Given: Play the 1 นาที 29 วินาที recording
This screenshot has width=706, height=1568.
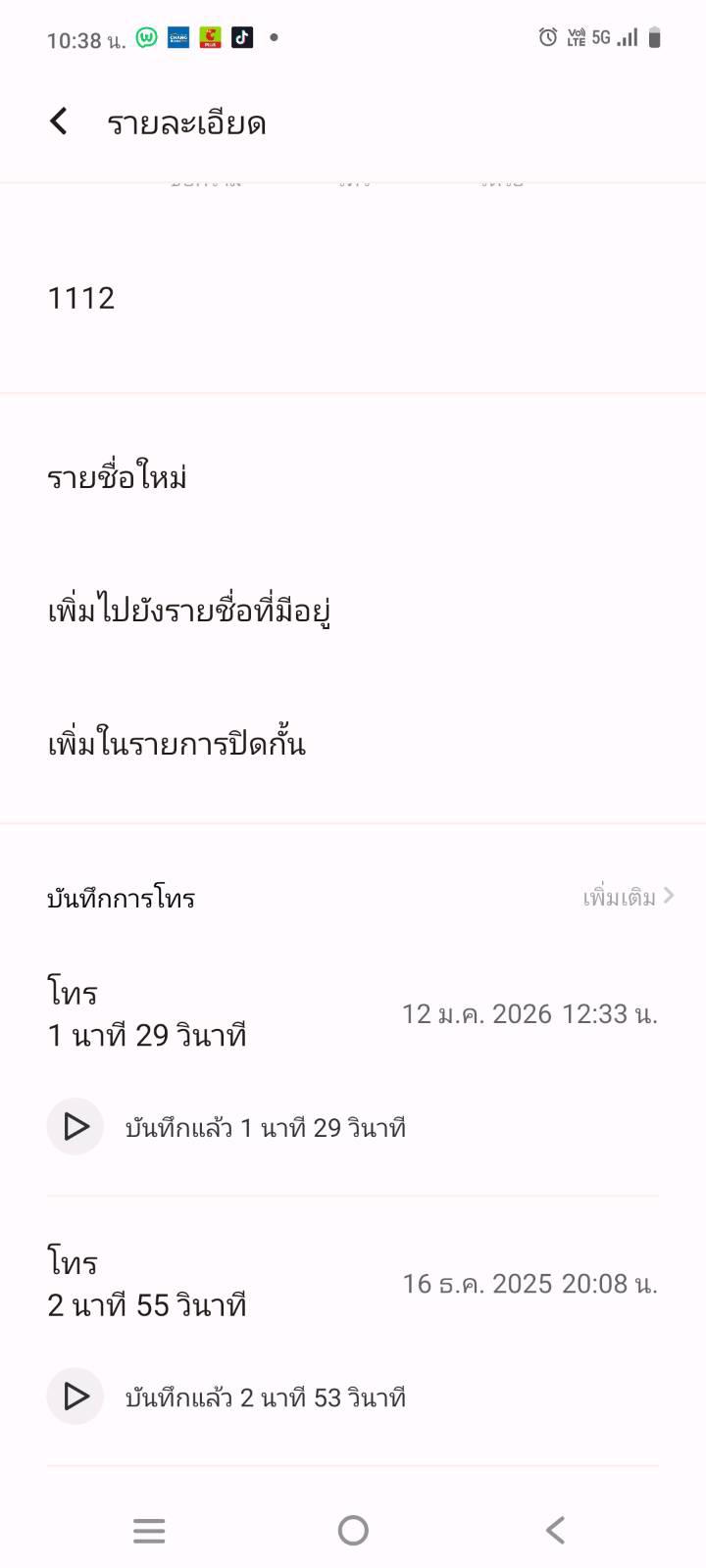Looking at the screenshot, I should click(x=76, y=1127).
